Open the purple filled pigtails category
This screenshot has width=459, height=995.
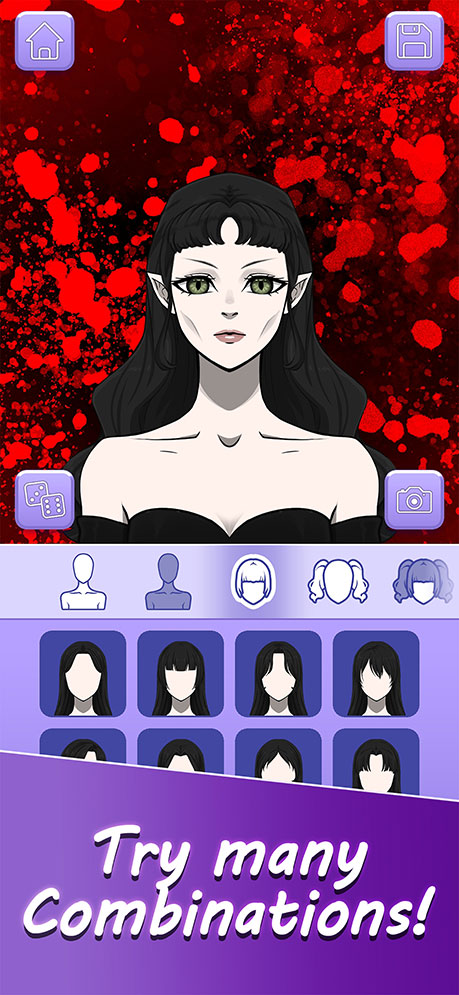(423, 581)
